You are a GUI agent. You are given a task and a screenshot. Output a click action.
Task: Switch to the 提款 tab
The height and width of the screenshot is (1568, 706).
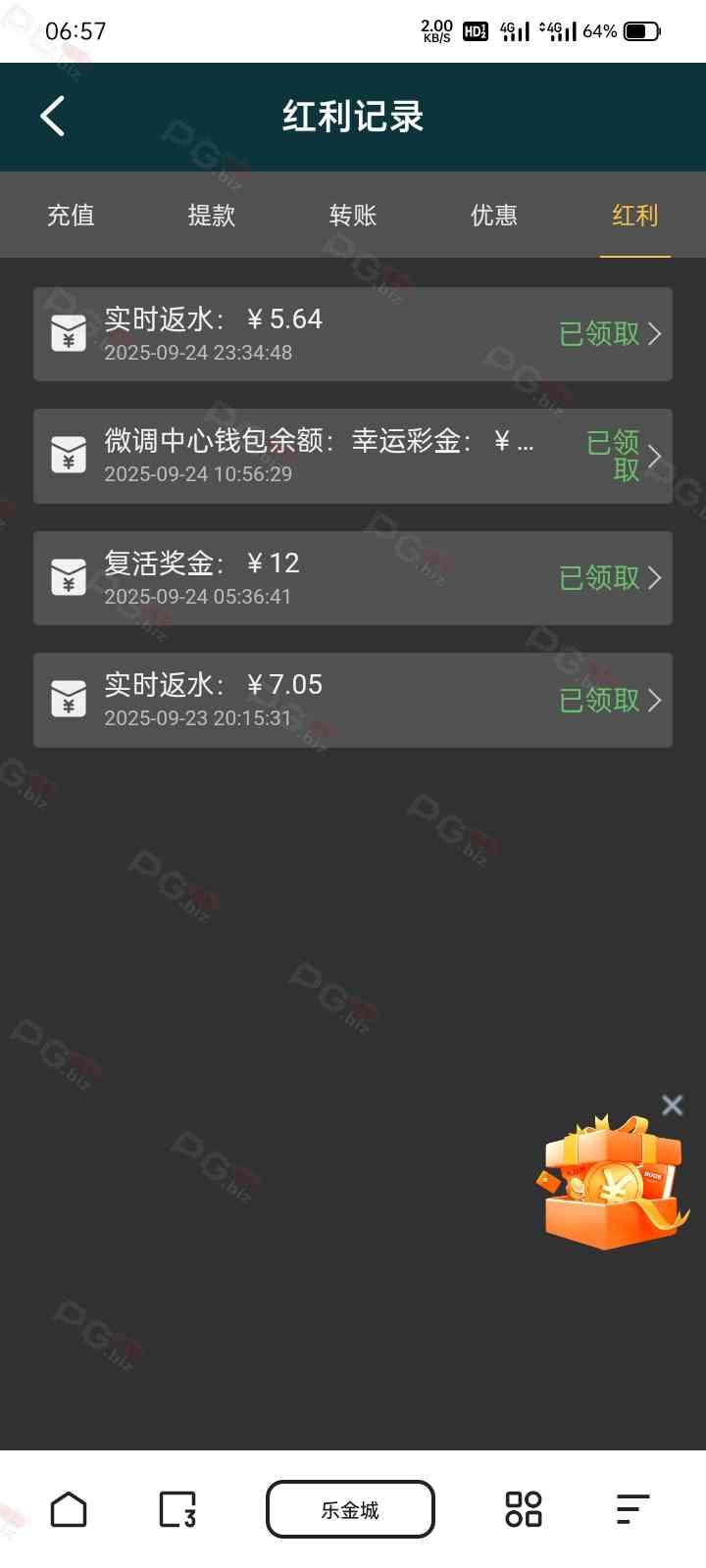pos(212,216)
